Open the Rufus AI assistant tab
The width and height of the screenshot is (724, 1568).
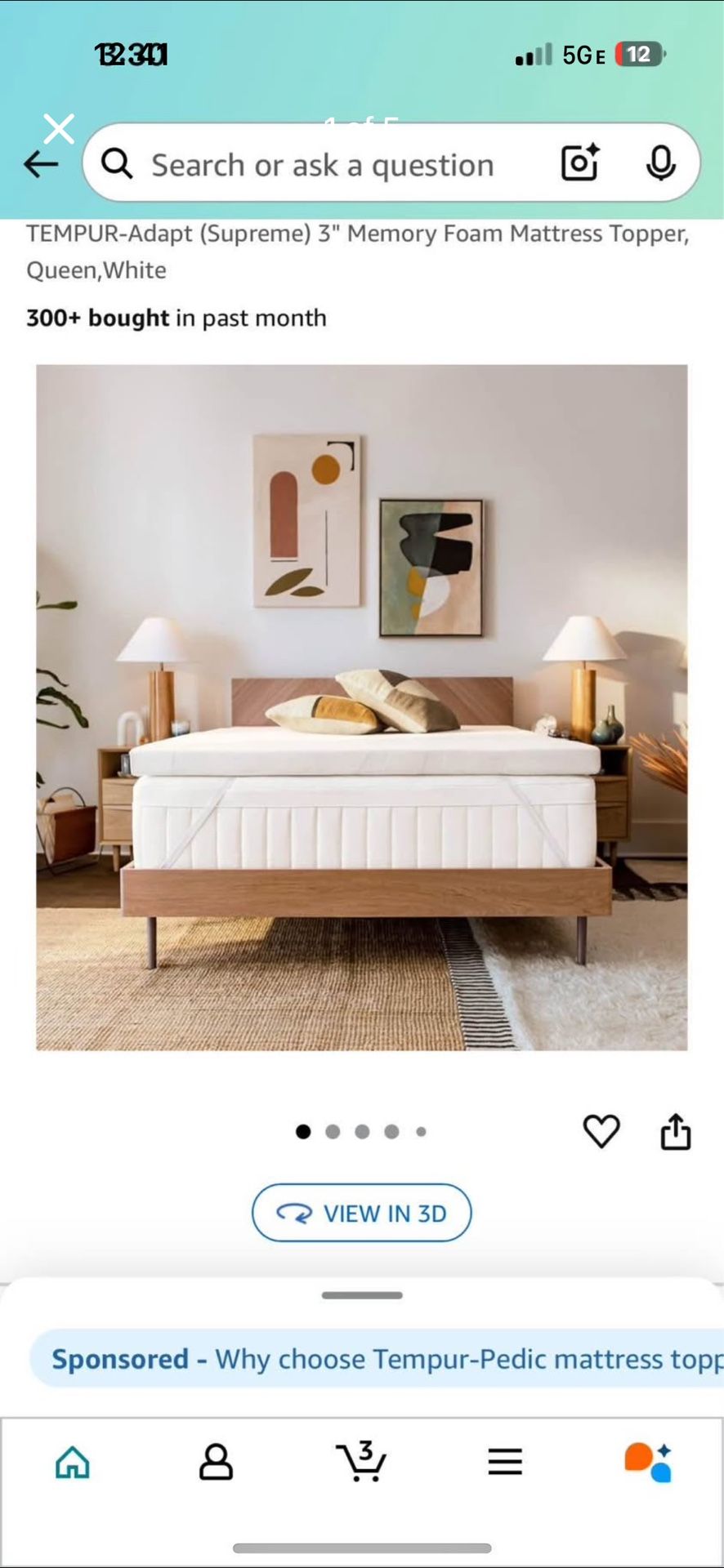[x=648, y=1462]
